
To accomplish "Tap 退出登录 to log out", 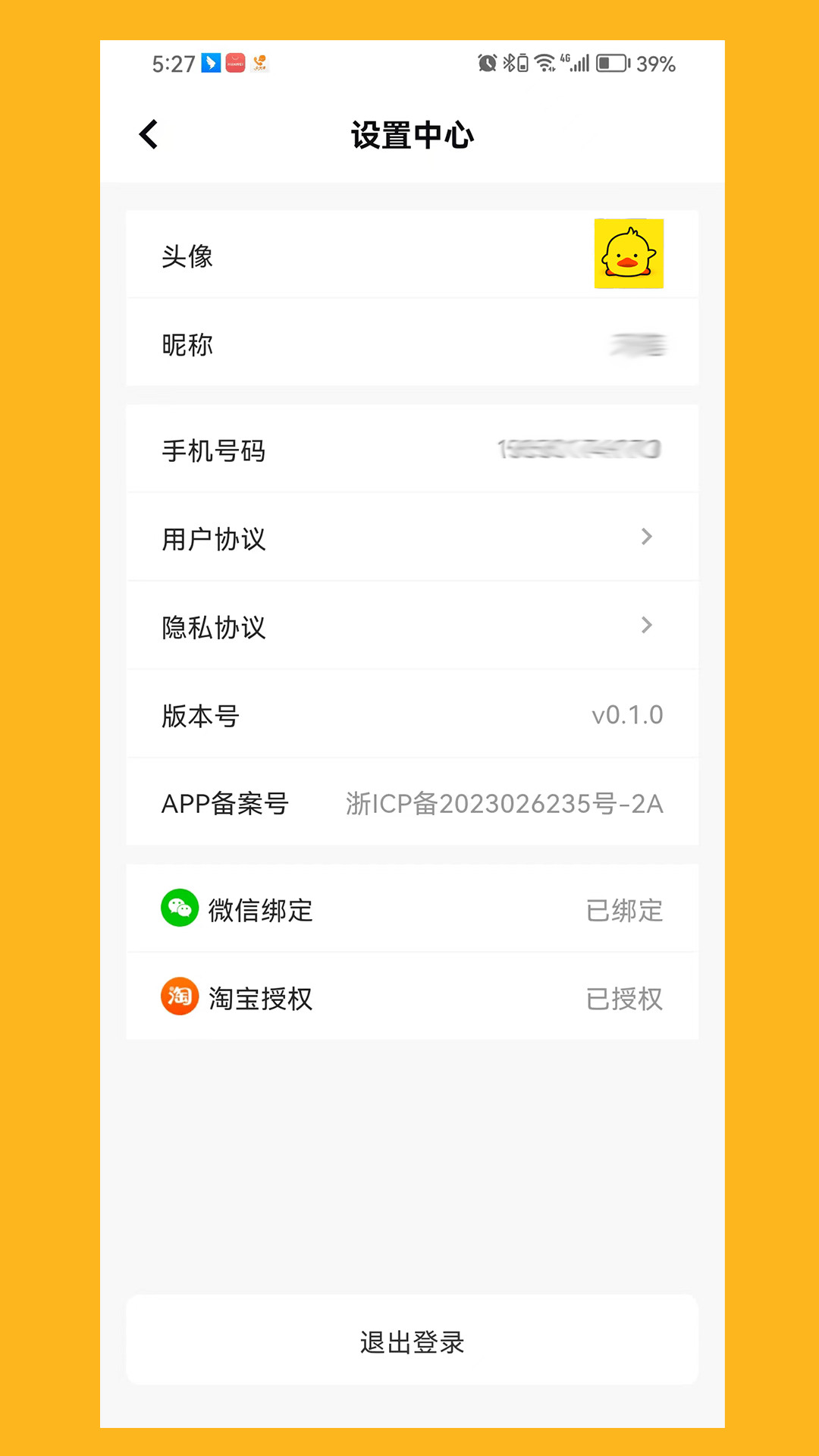I will pyautogui.click(x=412, y=1341).
